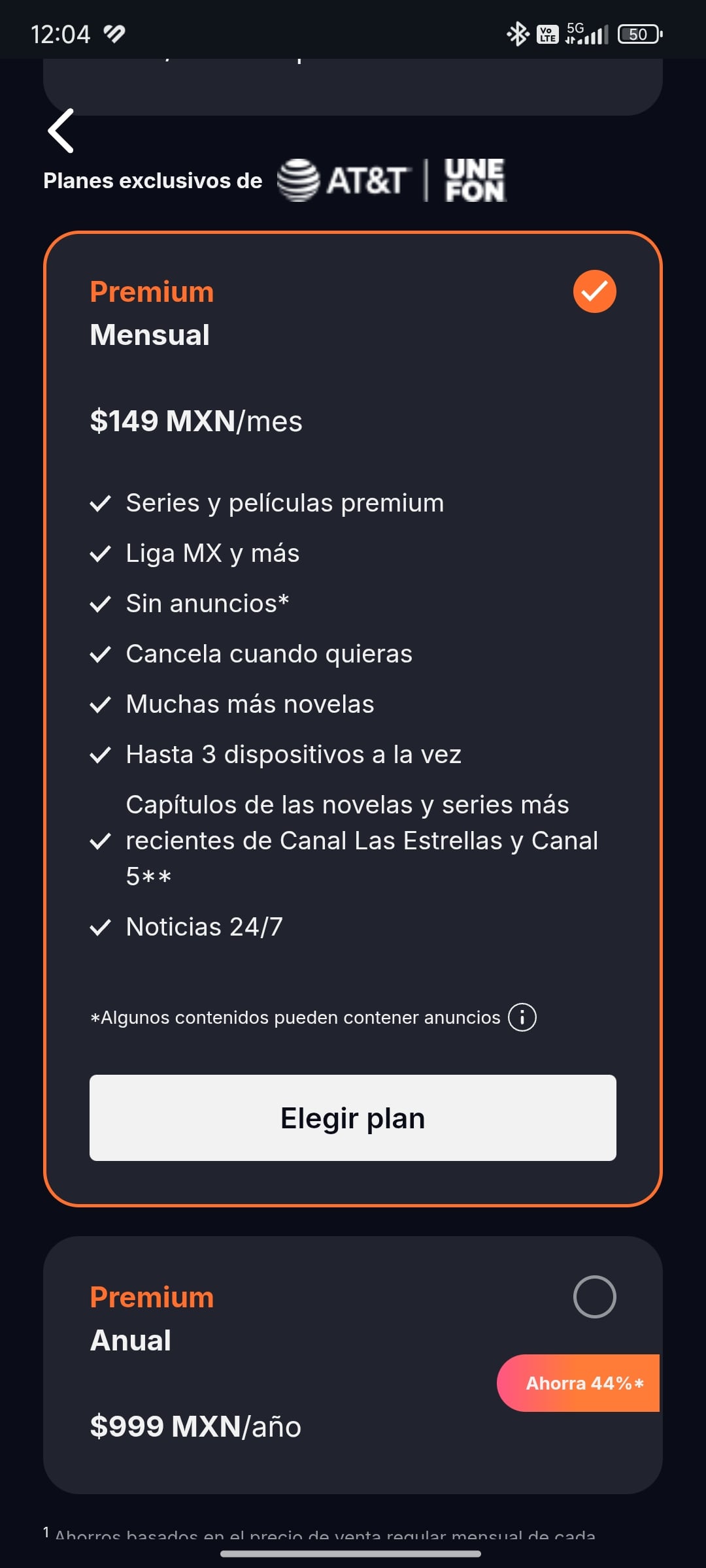706x1568 pixels.
Task: Open the info icon next to anuncios disclaimer
Action: coord(521,1017)
